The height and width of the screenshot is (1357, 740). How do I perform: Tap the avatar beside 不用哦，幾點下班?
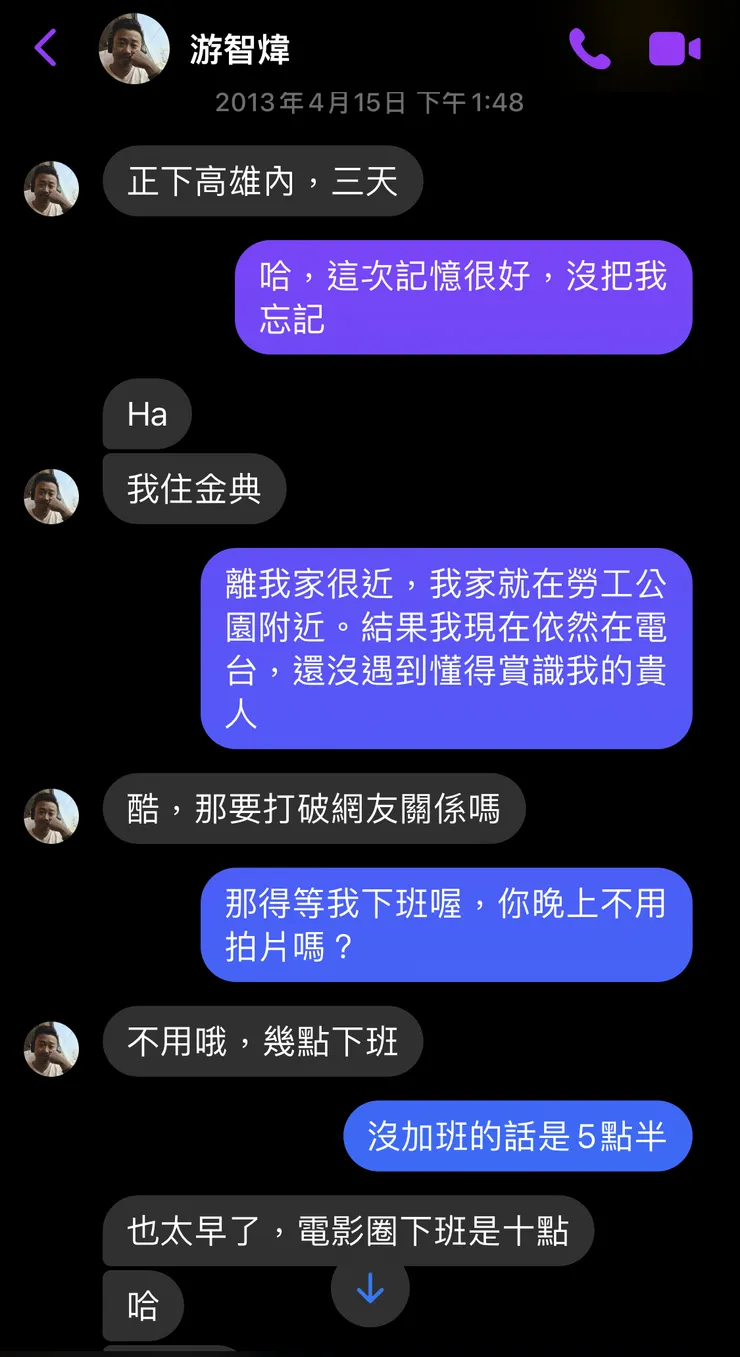pos(50,1048)
